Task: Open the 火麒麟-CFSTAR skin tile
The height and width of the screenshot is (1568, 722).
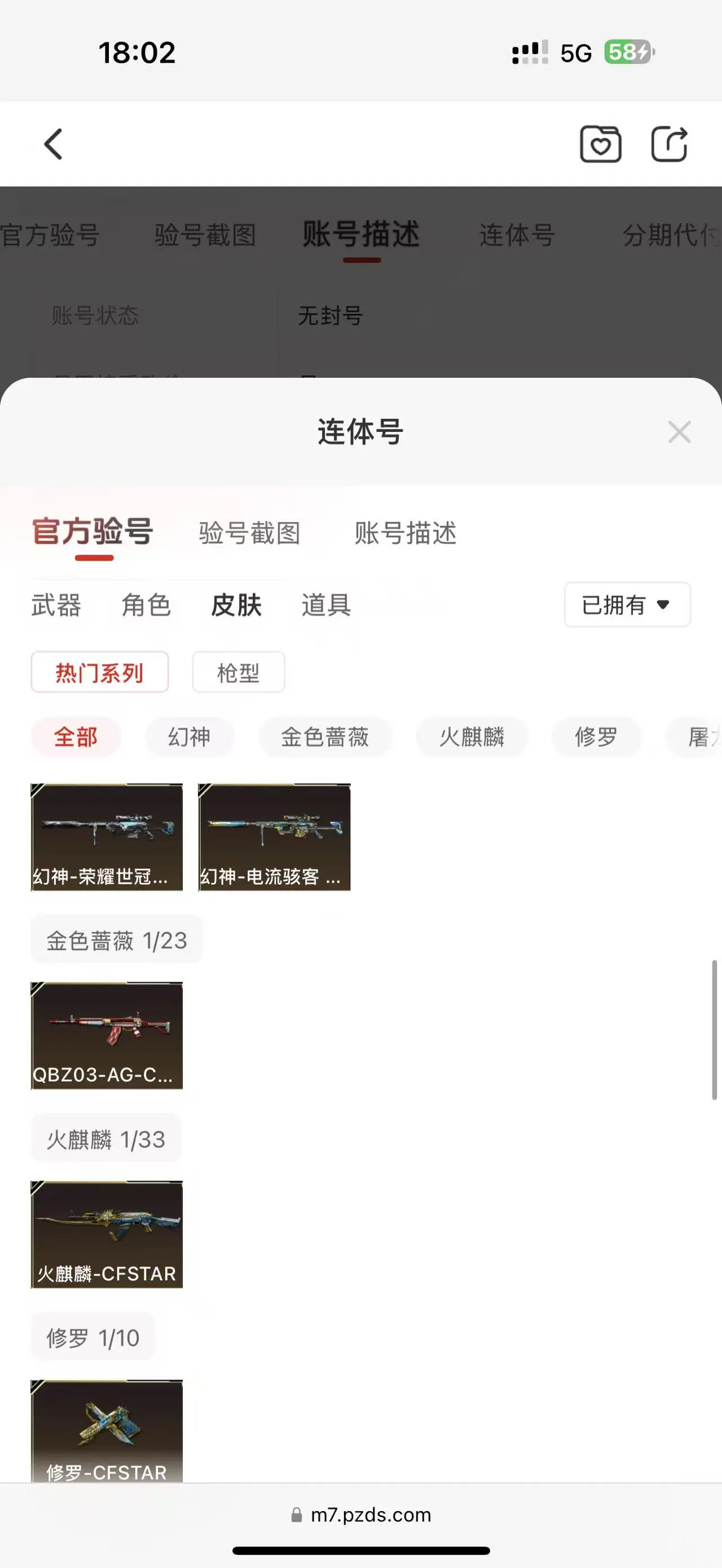Action: click(x=107, y=1234)
